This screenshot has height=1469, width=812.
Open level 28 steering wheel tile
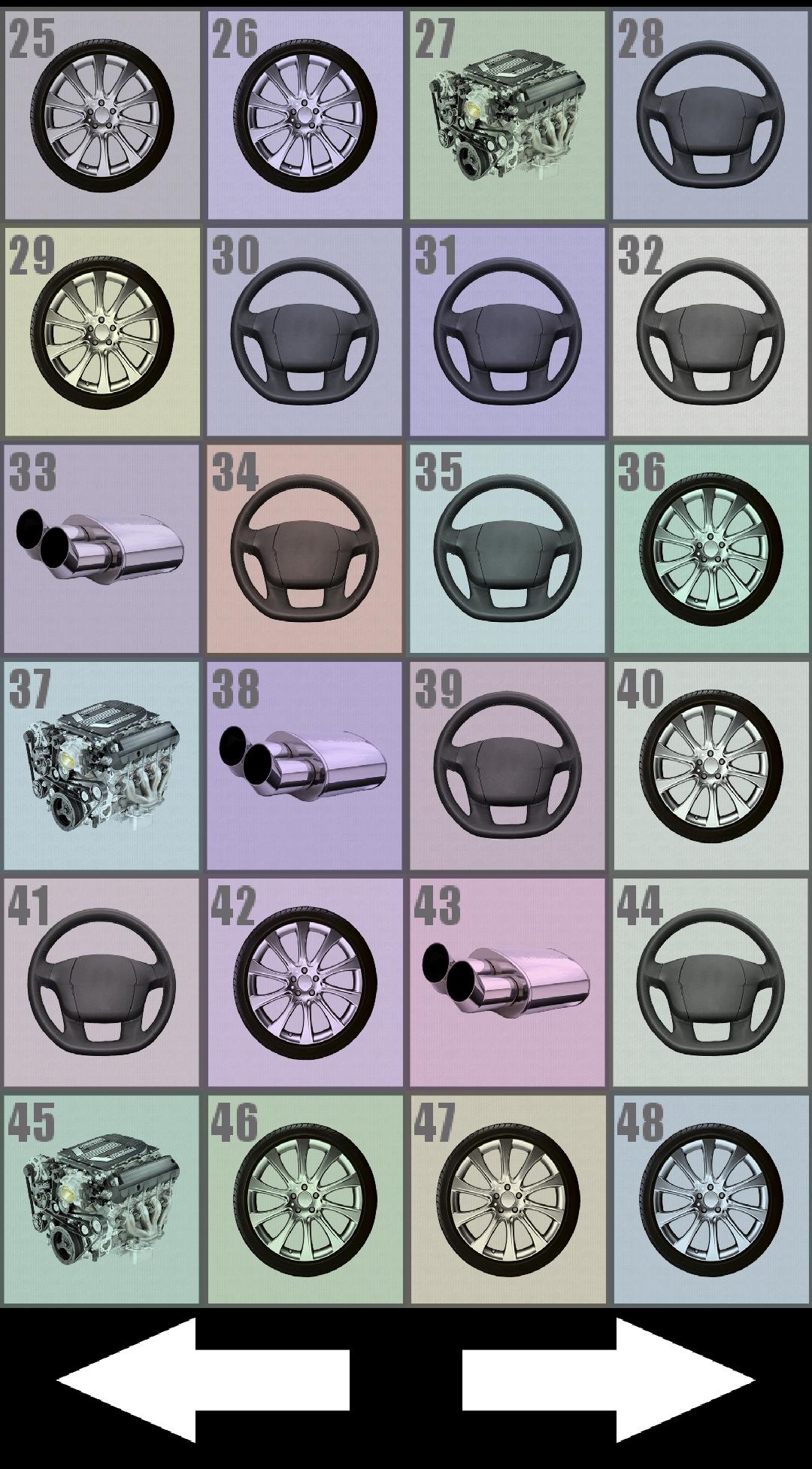711,115
